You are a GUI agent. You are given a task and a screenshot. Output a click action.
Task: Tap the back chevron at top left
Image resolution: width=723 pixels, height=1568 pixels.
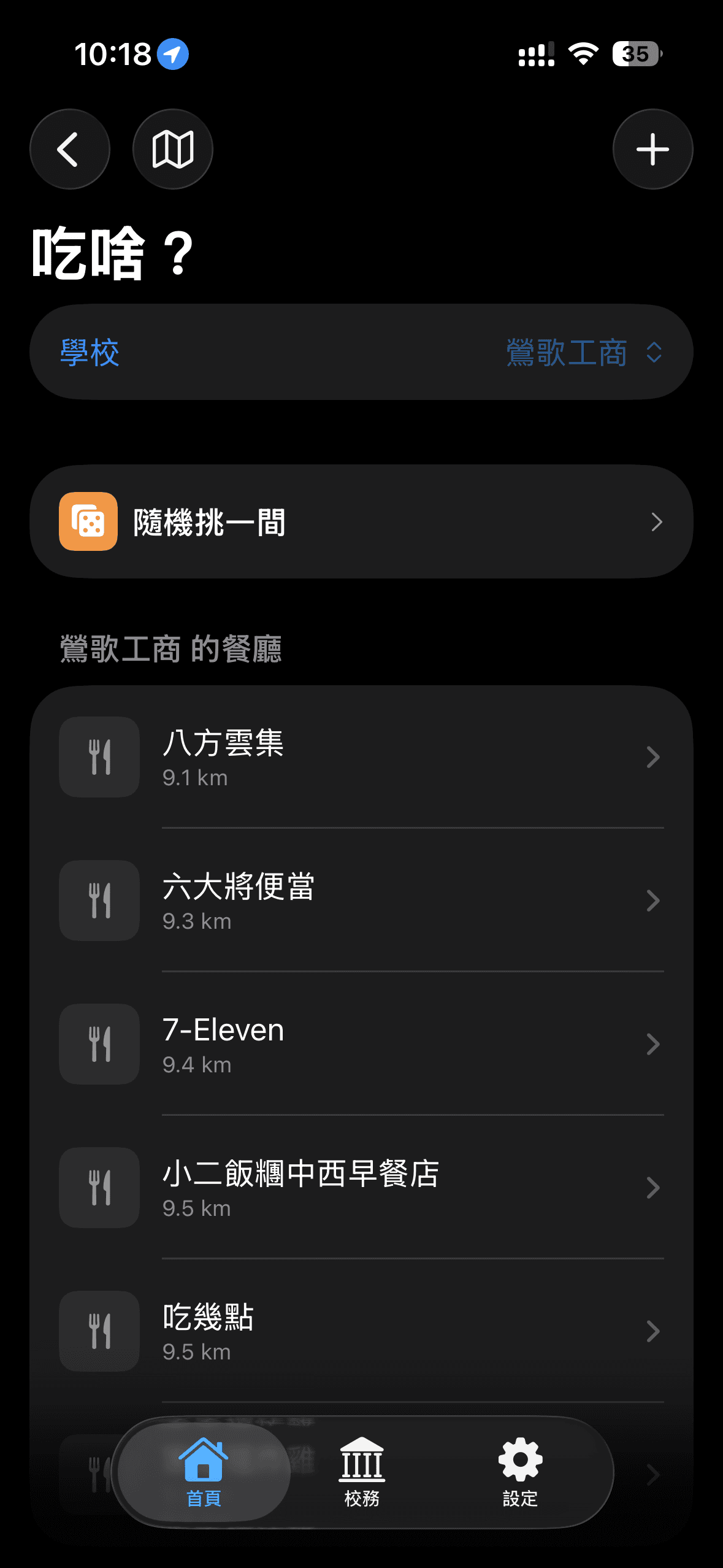pyautogui.click(x=69, y=149)
